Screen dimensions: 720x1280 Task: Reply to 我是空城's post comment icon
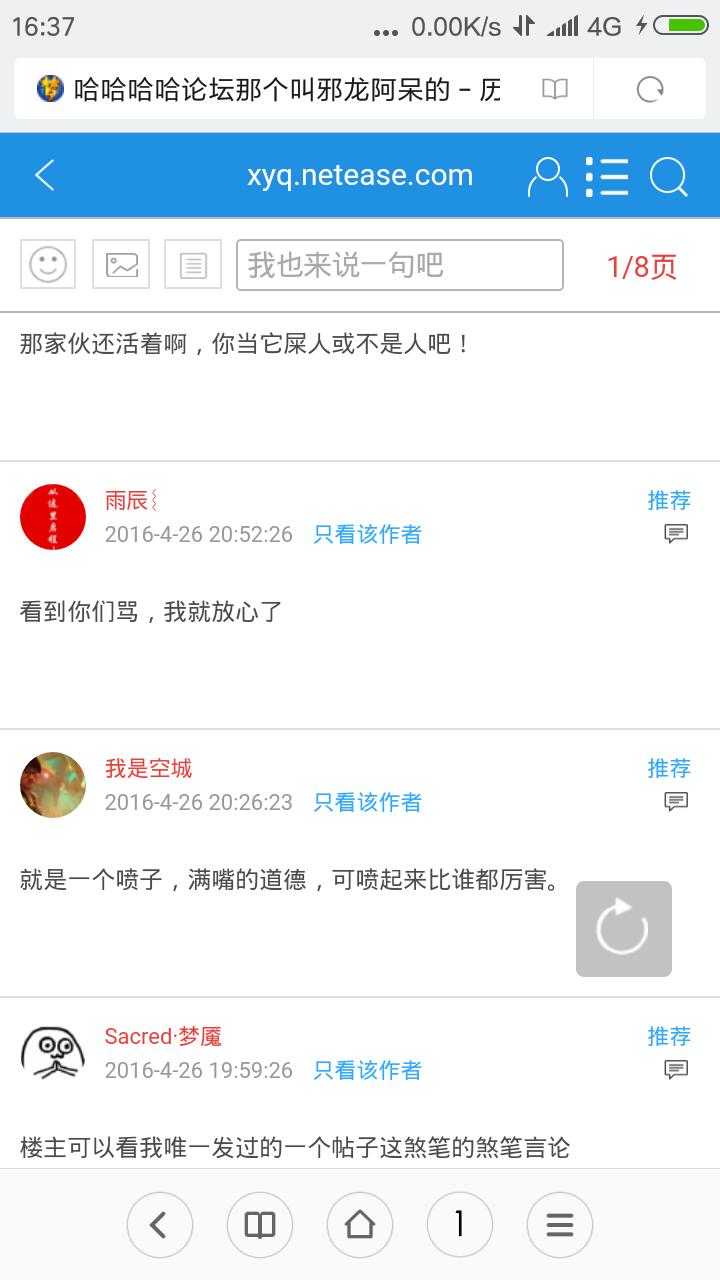[x=676, y=802]
